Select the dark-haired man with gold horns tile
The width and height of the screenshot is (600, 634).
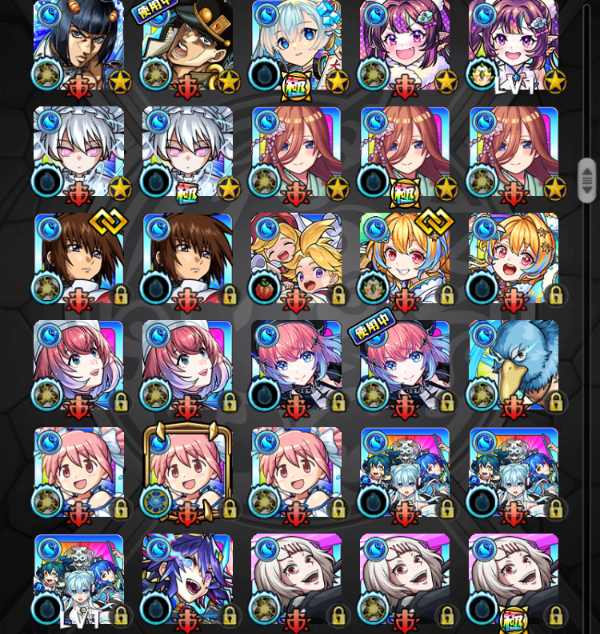coord(79,45)
